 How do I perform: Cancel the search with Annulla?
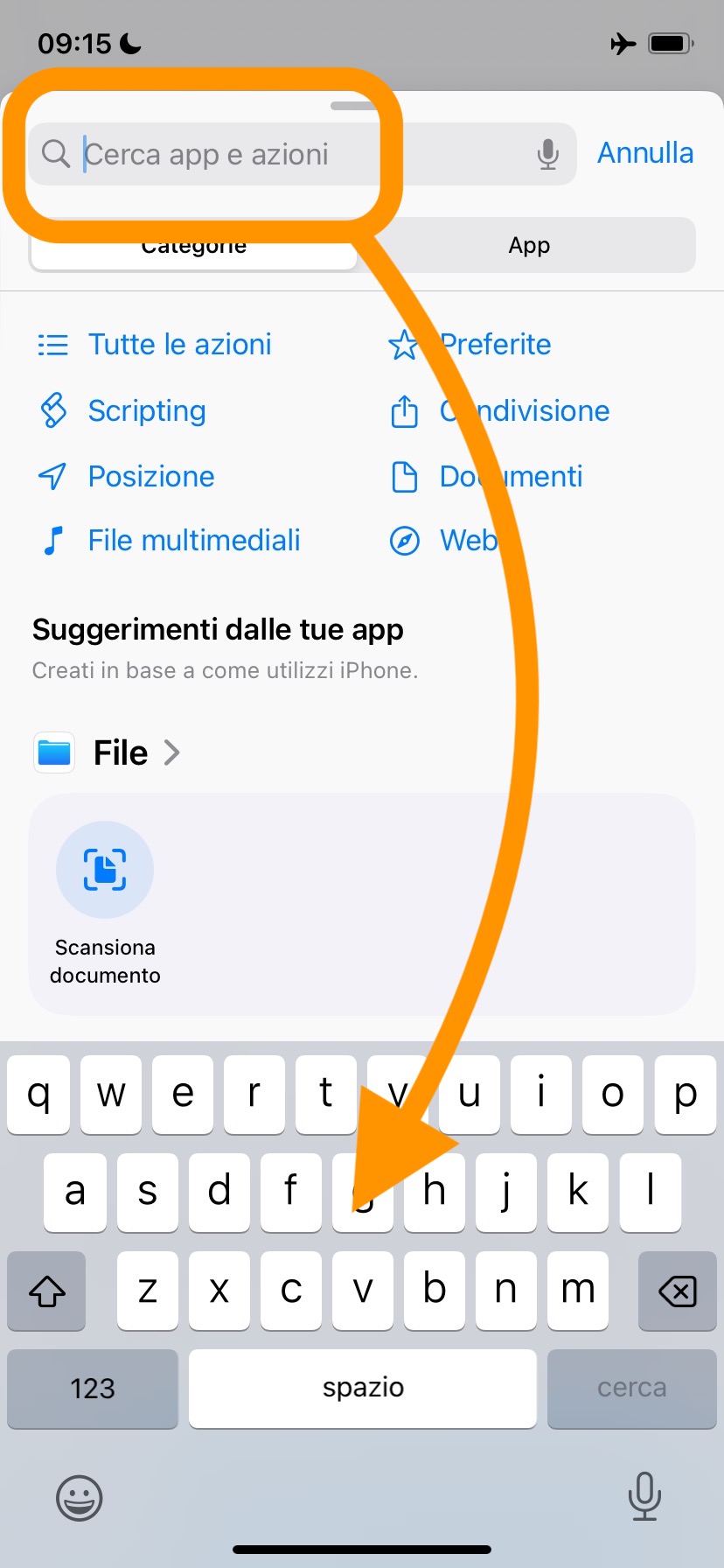644,153
